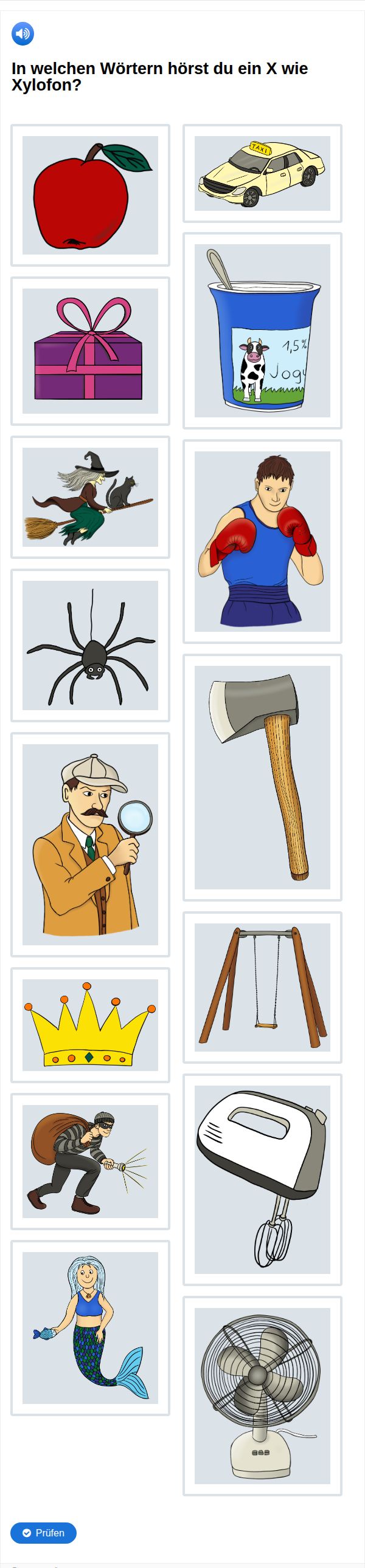Select the taxi picture
Screen dimensions: 365x1568
point(262,174)
